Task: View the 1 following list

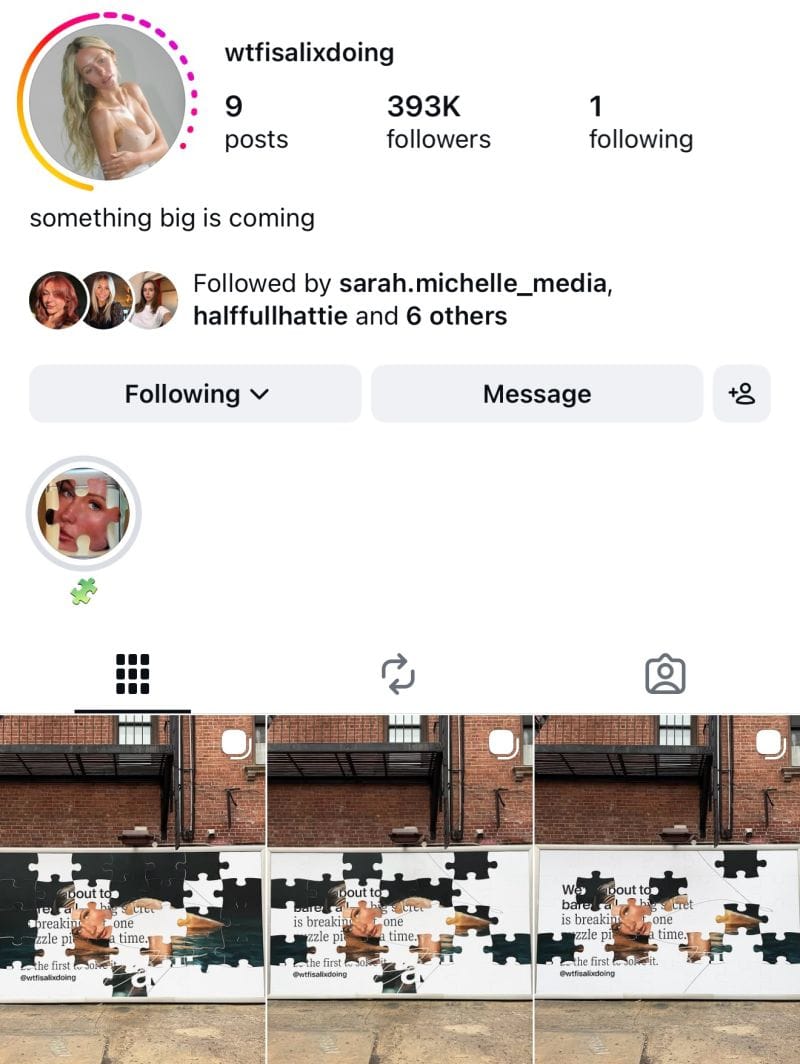Action: point(640,122)
